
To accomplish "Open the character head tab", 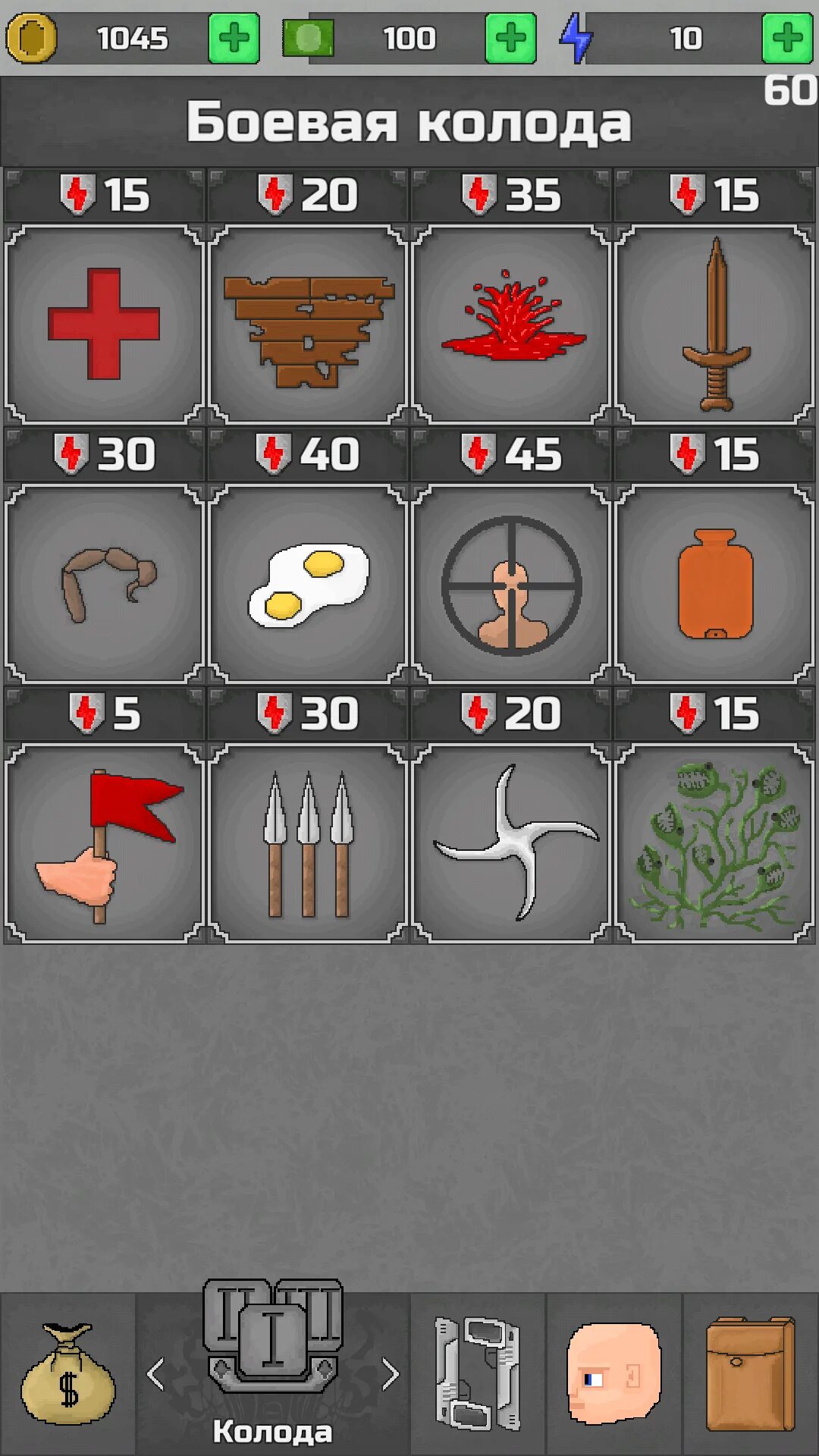I will 614,1374.
